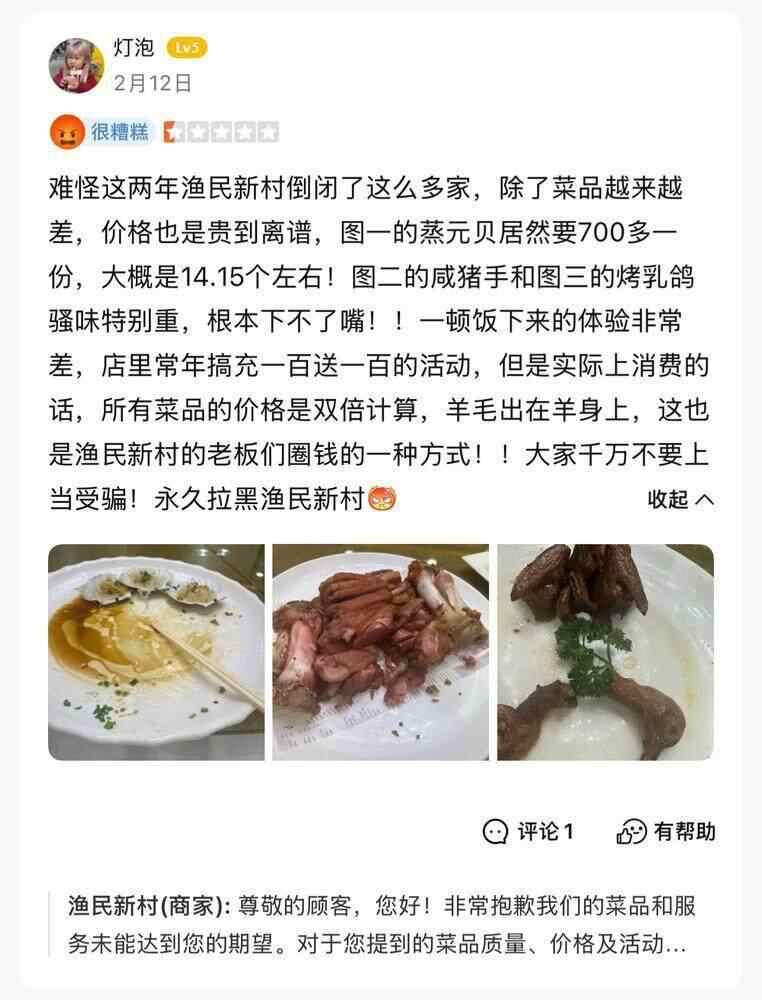Image resolution: width=762 pixels, height=1000 pixels.
Task: Mark this review as 有帮助
Action: coord(666,831)
